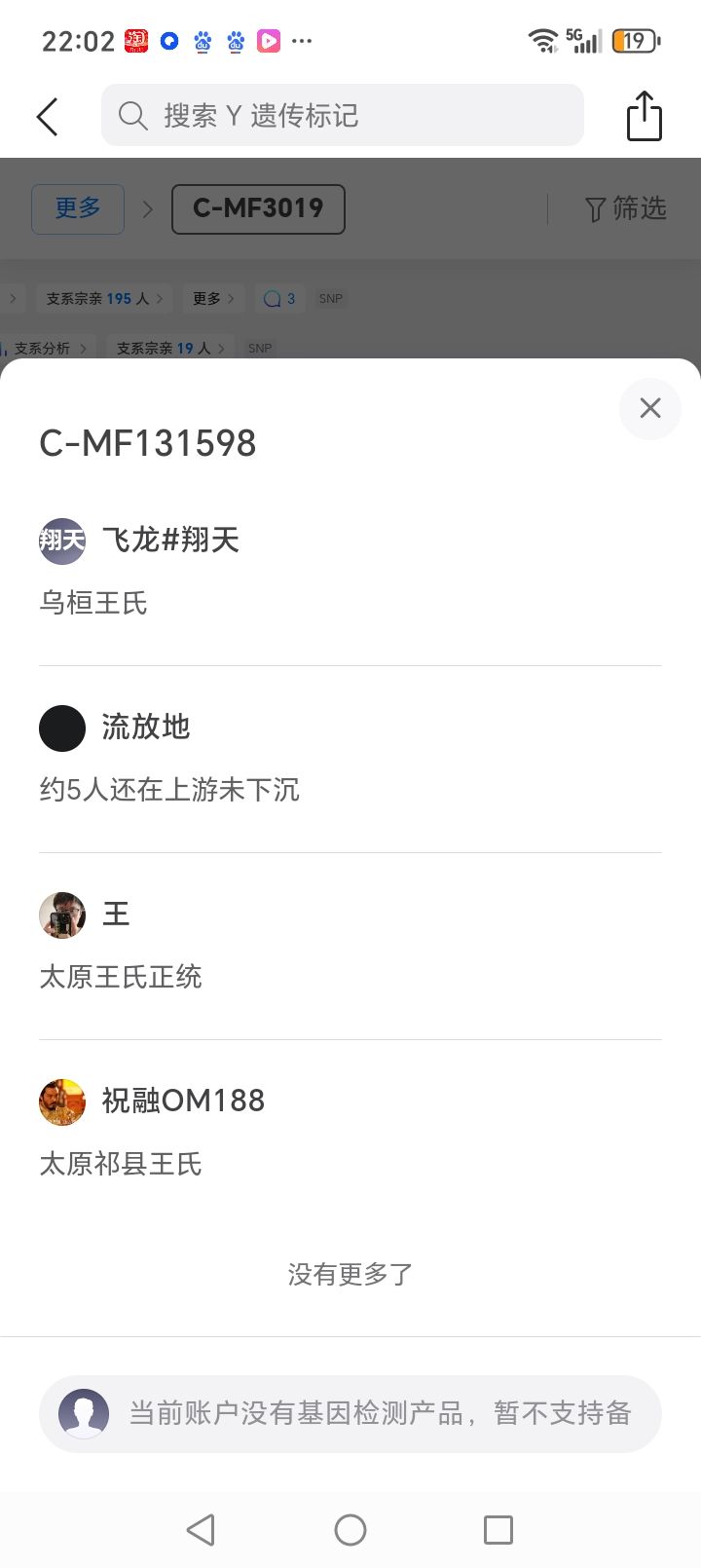Tap the 搜索 Y 遗传标记 search box
This screenshot has height=1568, width=701.
(342, 116)
